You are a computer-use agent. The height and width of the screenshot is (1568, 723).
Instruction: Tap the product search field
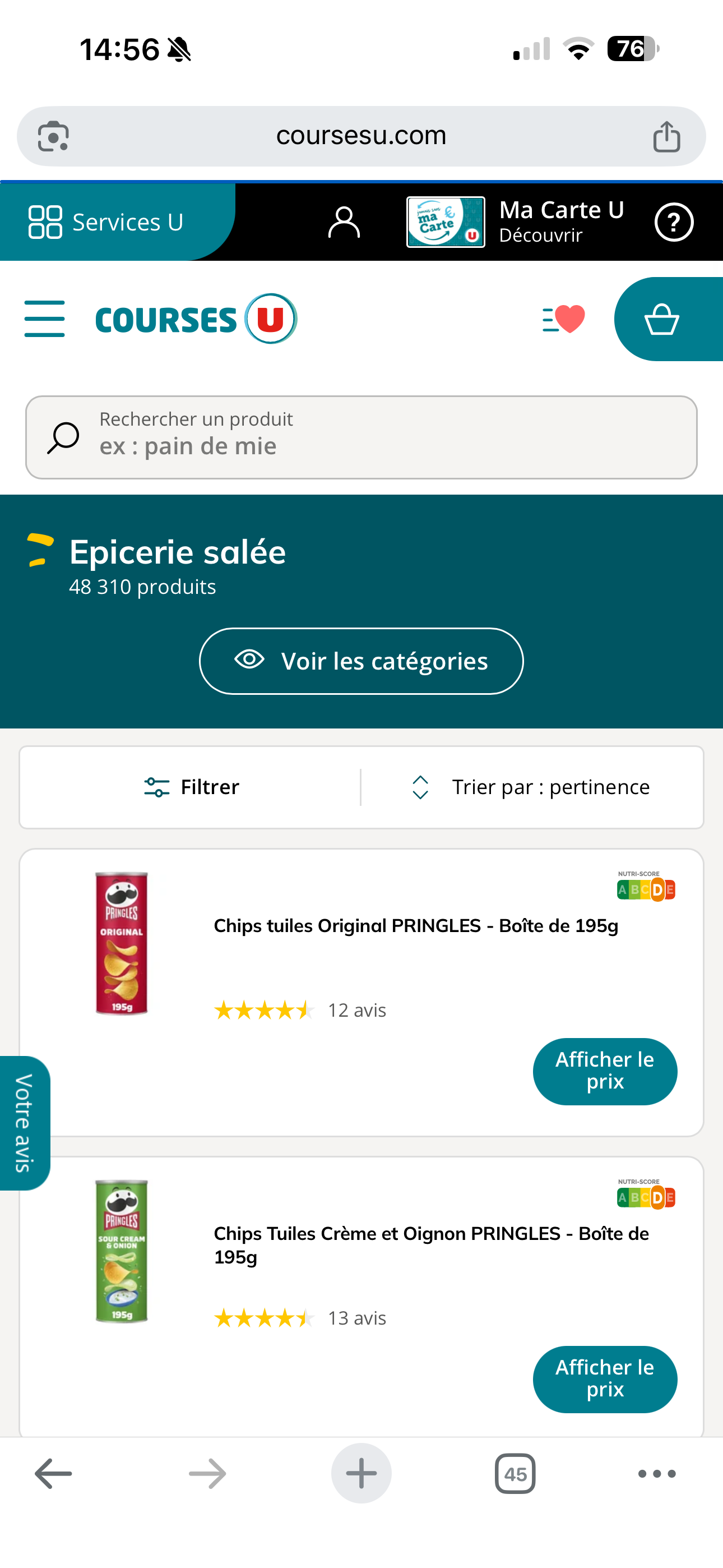361,437
